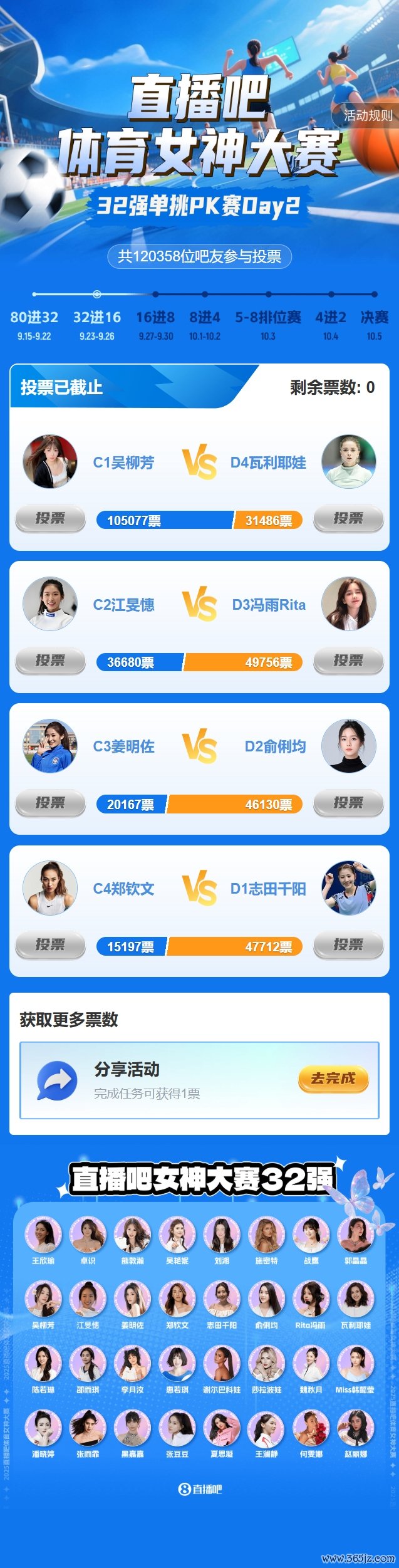Screen dimensions: 399x1568
Task: Vote for D2俞俐均
Action: point(348,803)
